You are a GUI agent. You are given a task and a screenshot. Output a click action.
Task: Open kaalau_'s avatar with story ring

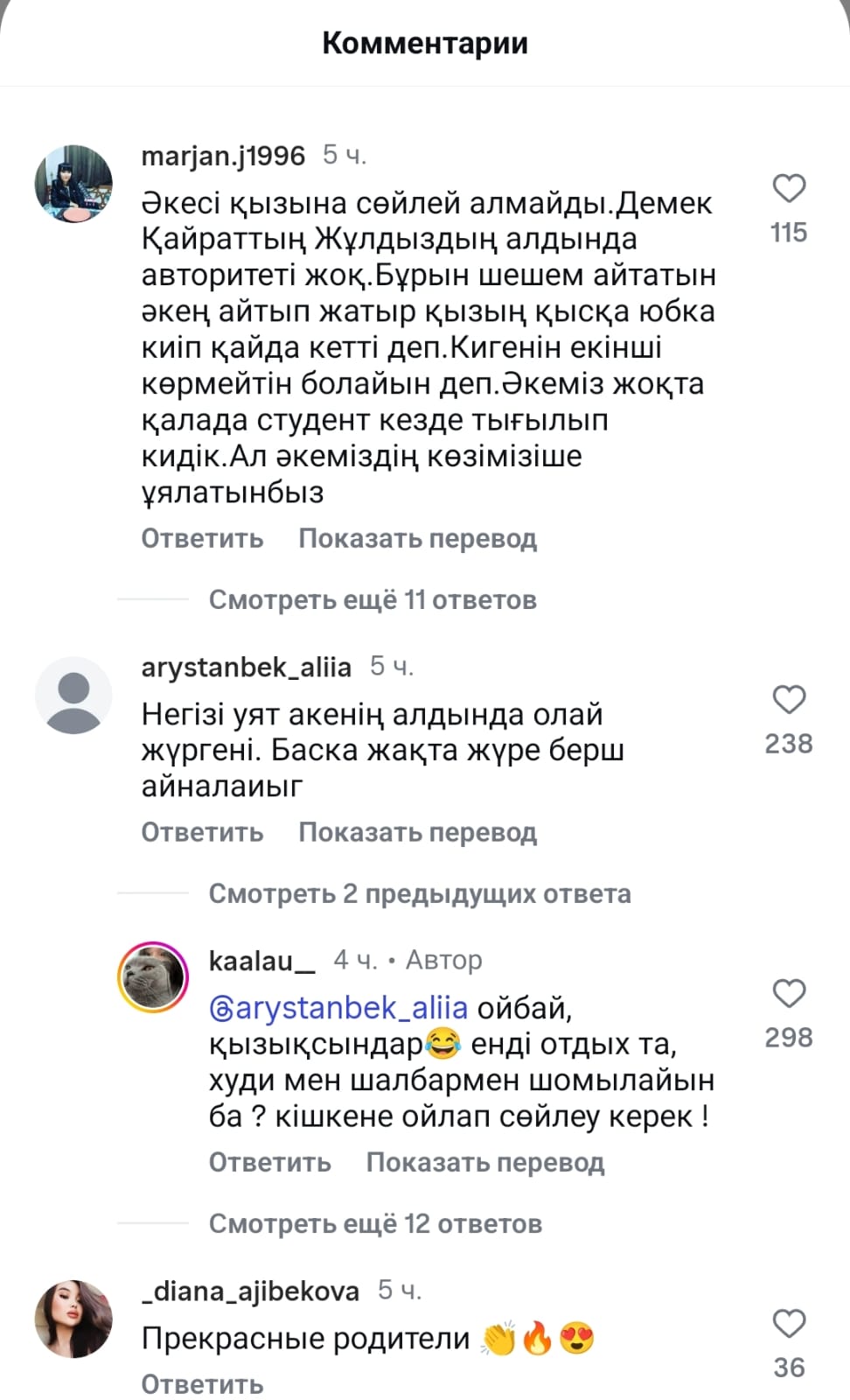click(153, 977)
